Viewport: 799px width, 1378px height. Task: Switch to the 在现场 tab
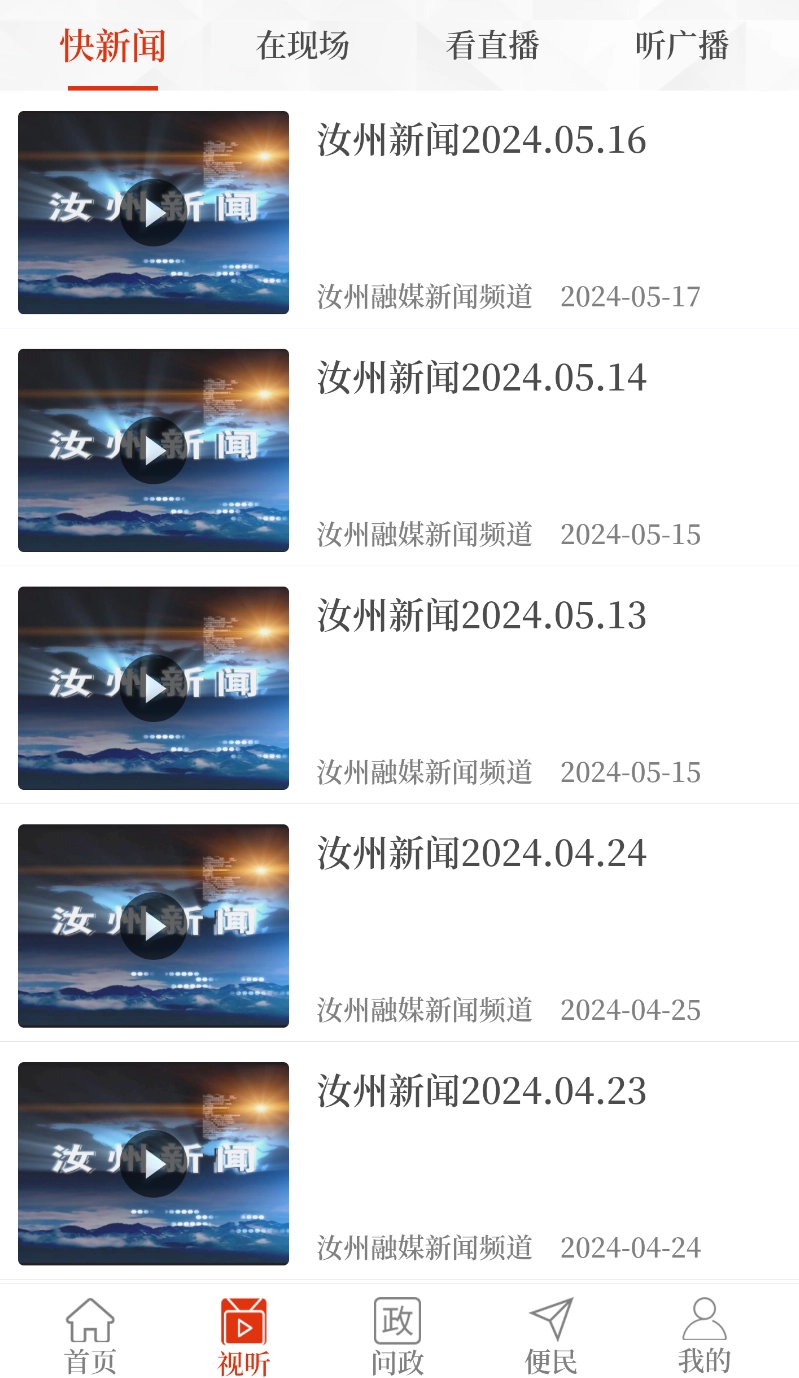302,46
